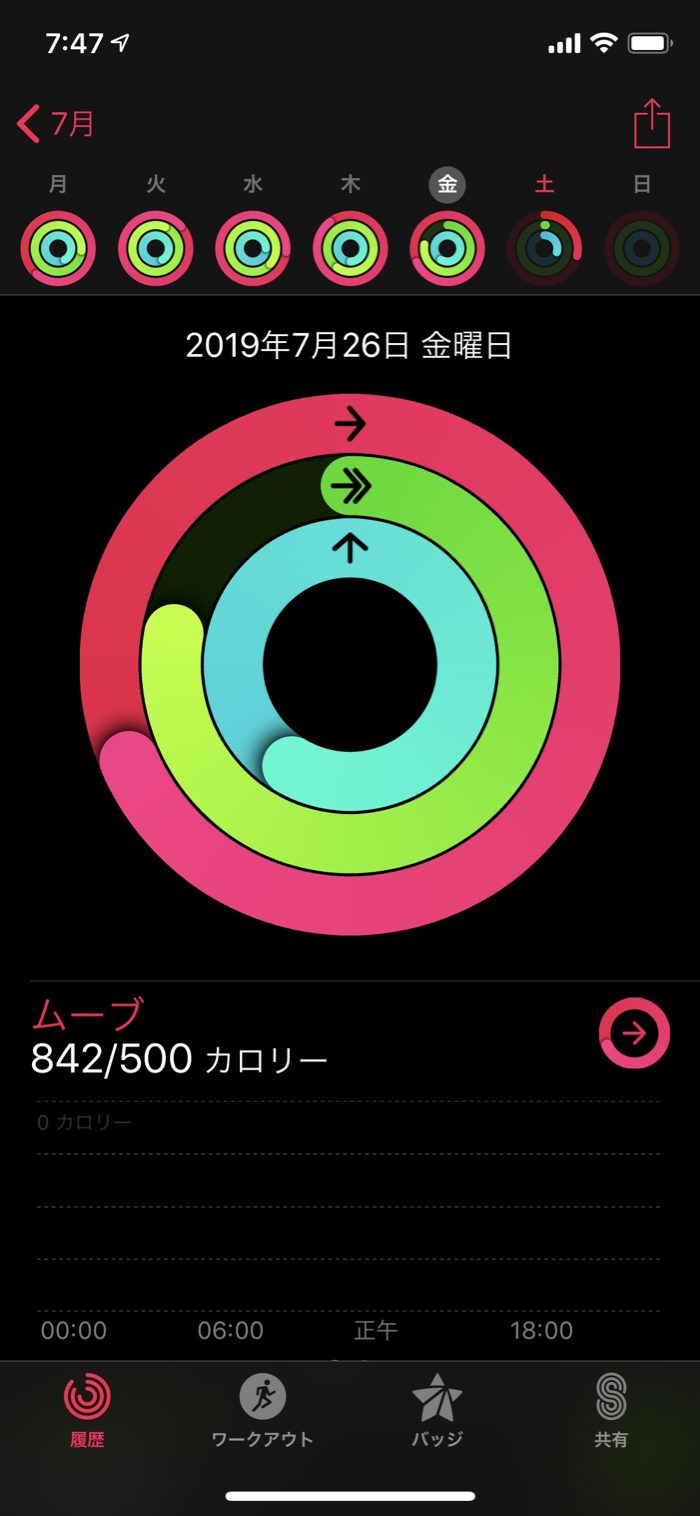Switch to the 共有 tab

click(611, 1410)
